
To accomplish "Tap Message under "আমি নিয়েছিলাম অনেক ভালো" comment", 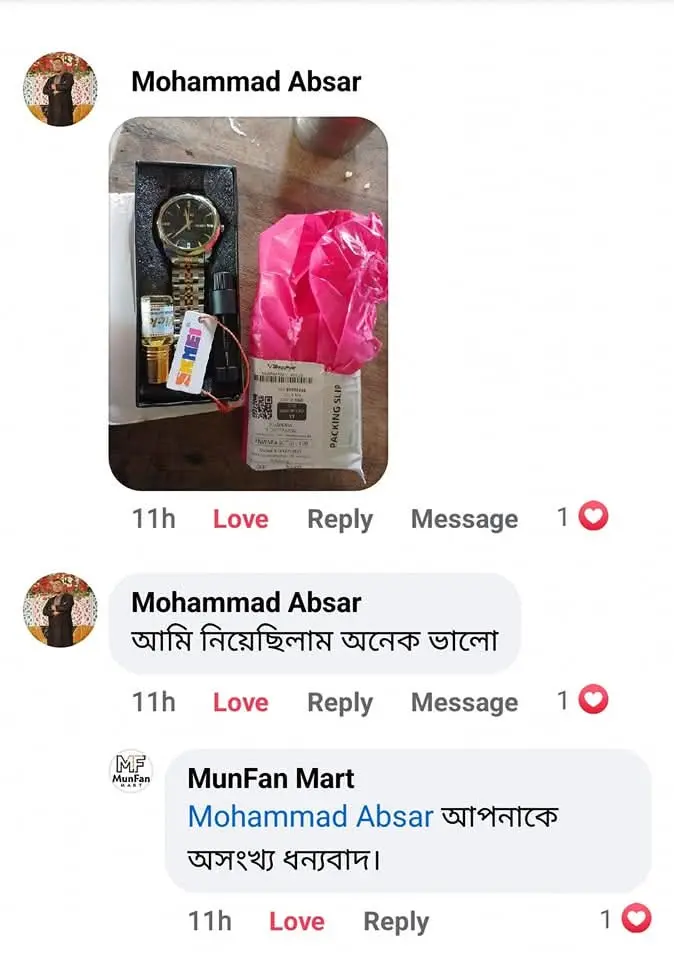I will [x=464, y=703].
